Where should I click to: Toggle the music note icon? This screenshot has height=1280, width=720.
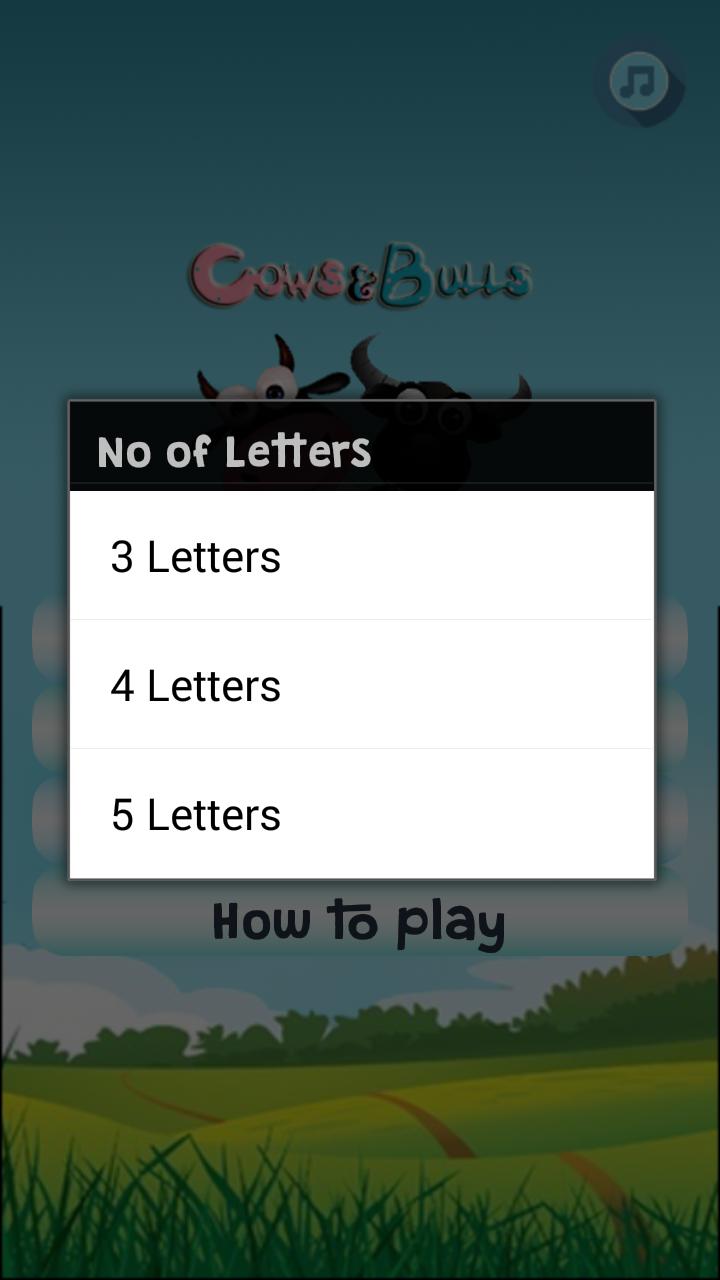pyautogui.click(x=639, y=82)
